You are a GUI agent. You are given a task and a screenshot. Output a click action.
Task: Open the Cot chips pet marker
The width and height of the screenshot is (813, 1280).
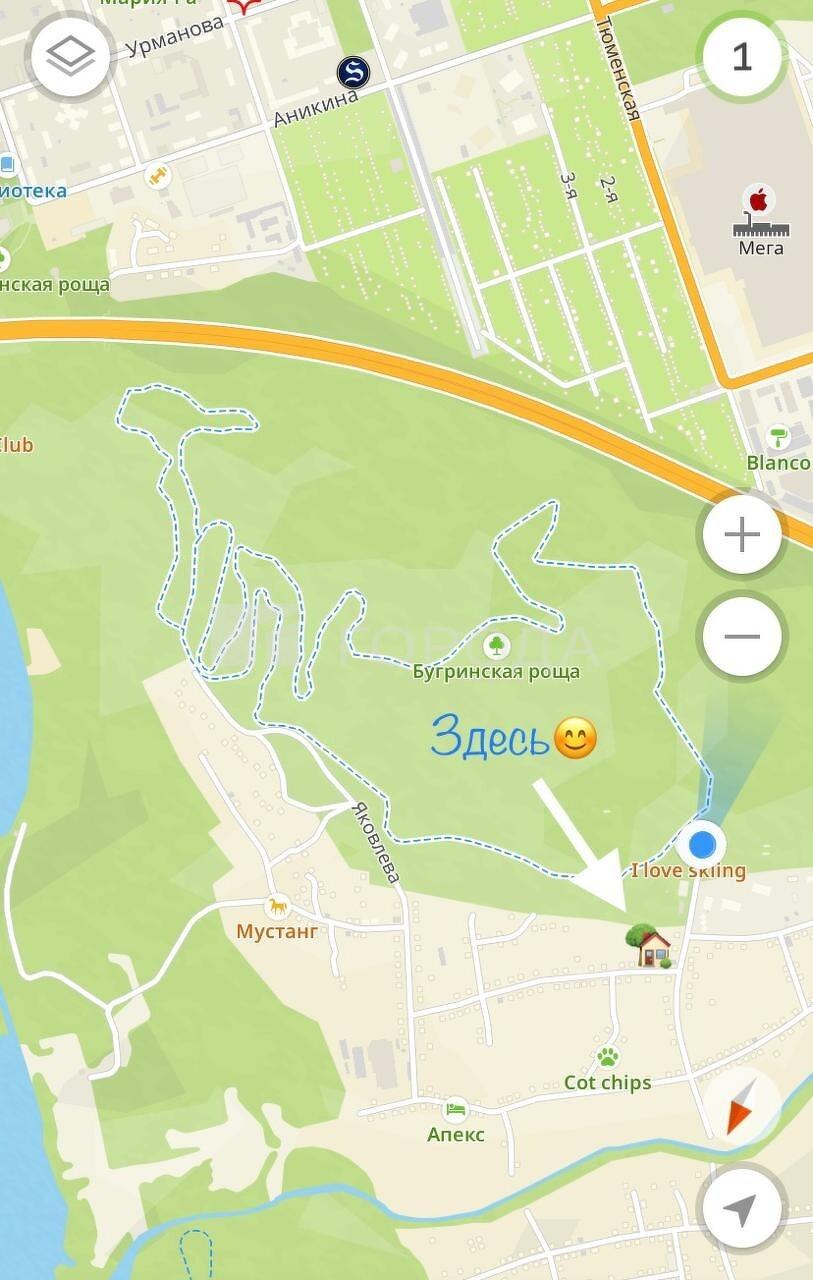607,1057
